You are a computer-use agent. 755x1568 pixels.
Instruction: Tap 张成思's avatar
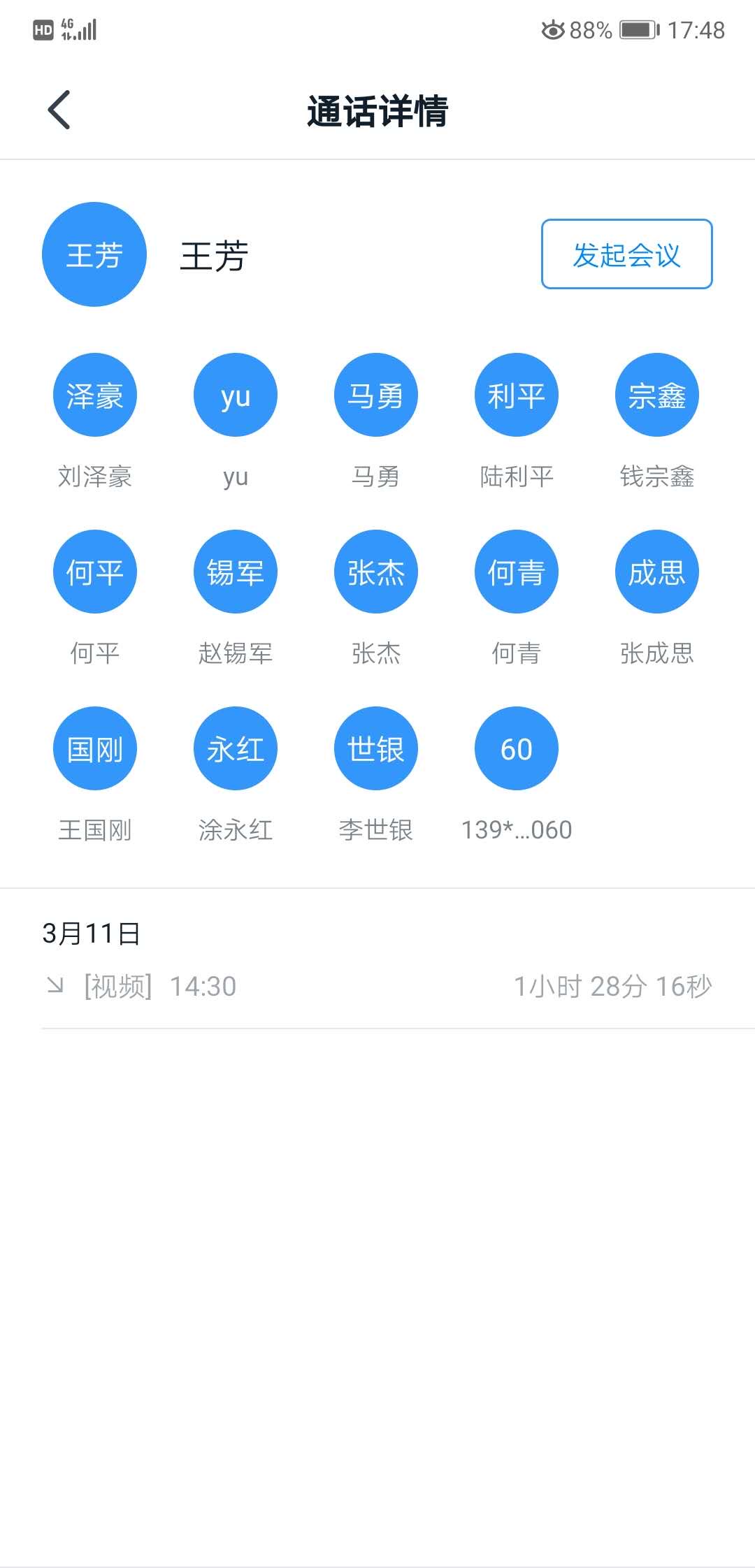656,572
